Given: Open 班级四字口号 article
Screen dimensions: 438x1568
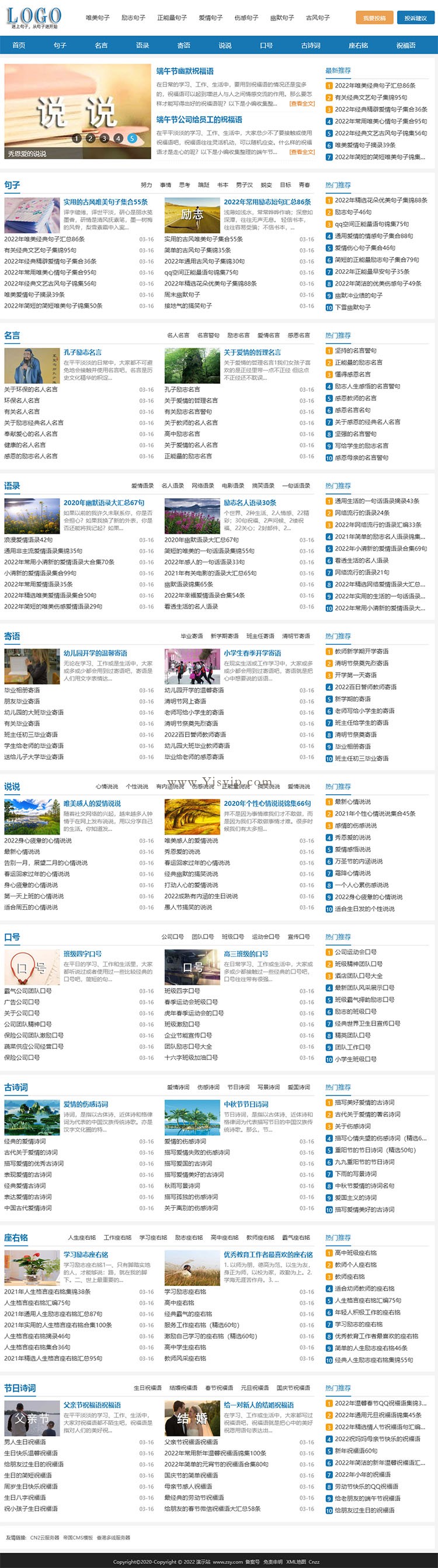Looking at the screenshot, I should click(x=82, y=953).
